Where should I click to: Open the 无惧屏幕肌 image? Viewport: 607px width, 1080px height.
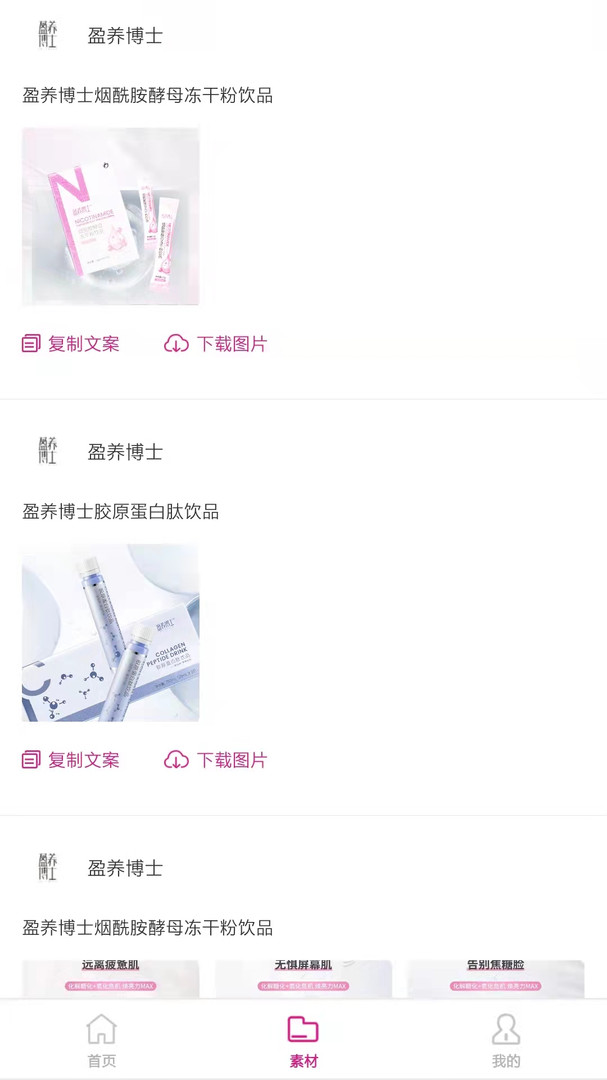click(303, 979)
